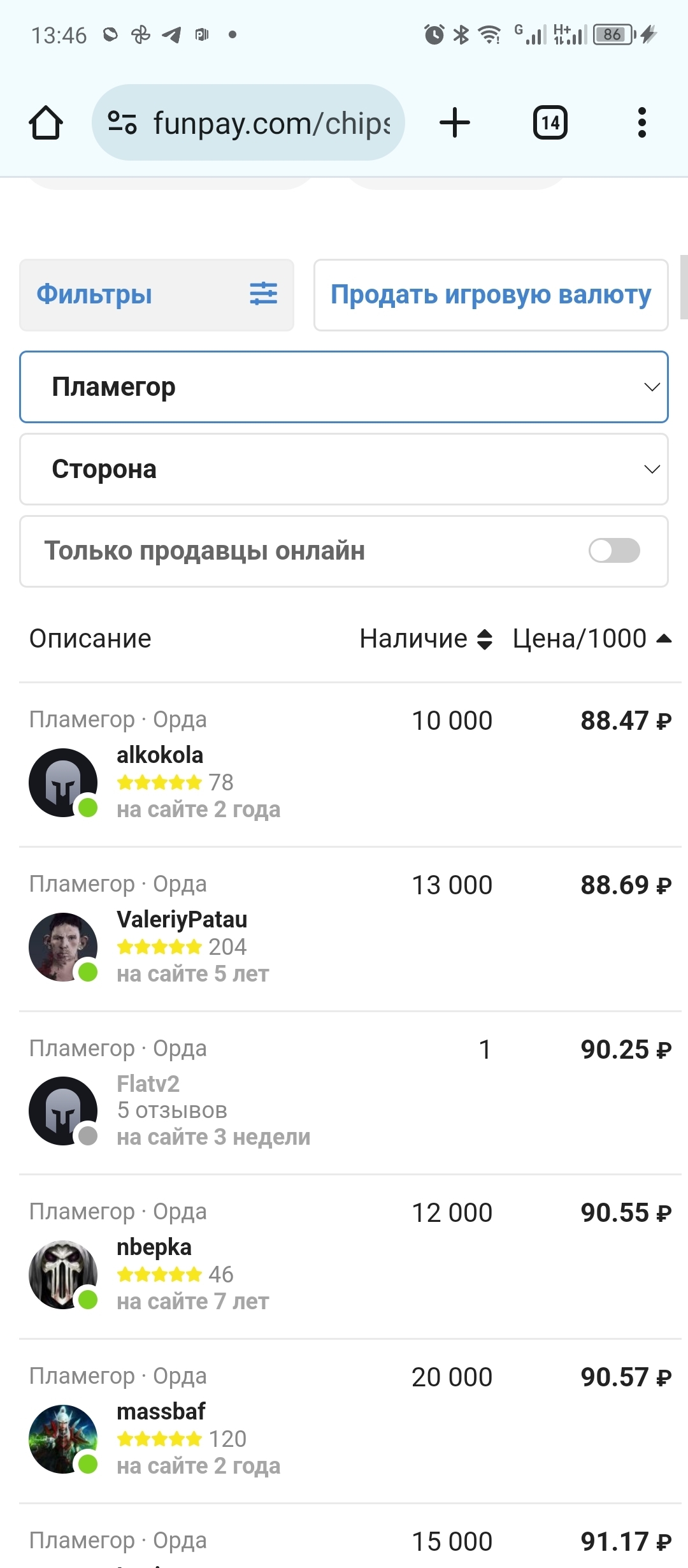Go to the browser home page

pos(46,122)
